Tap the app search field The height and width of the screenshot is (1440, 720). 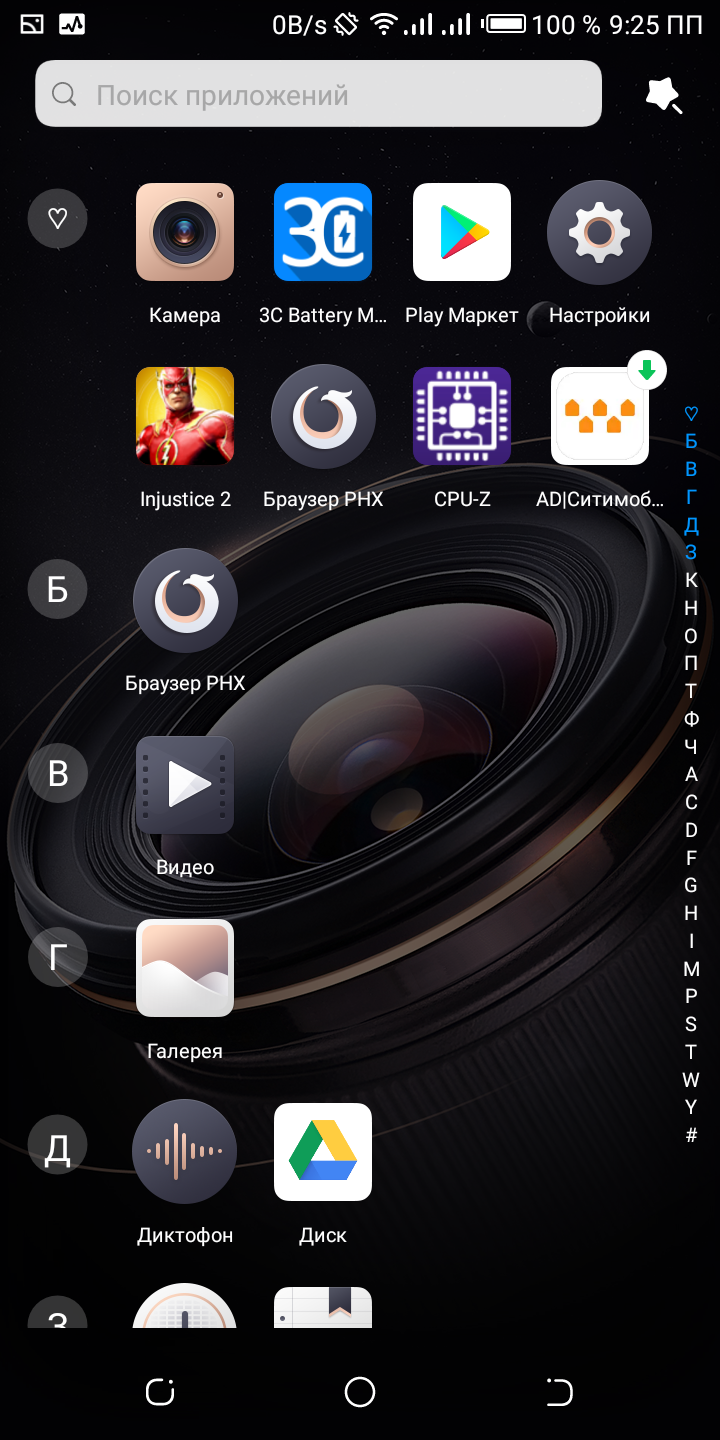click(318, 95)
